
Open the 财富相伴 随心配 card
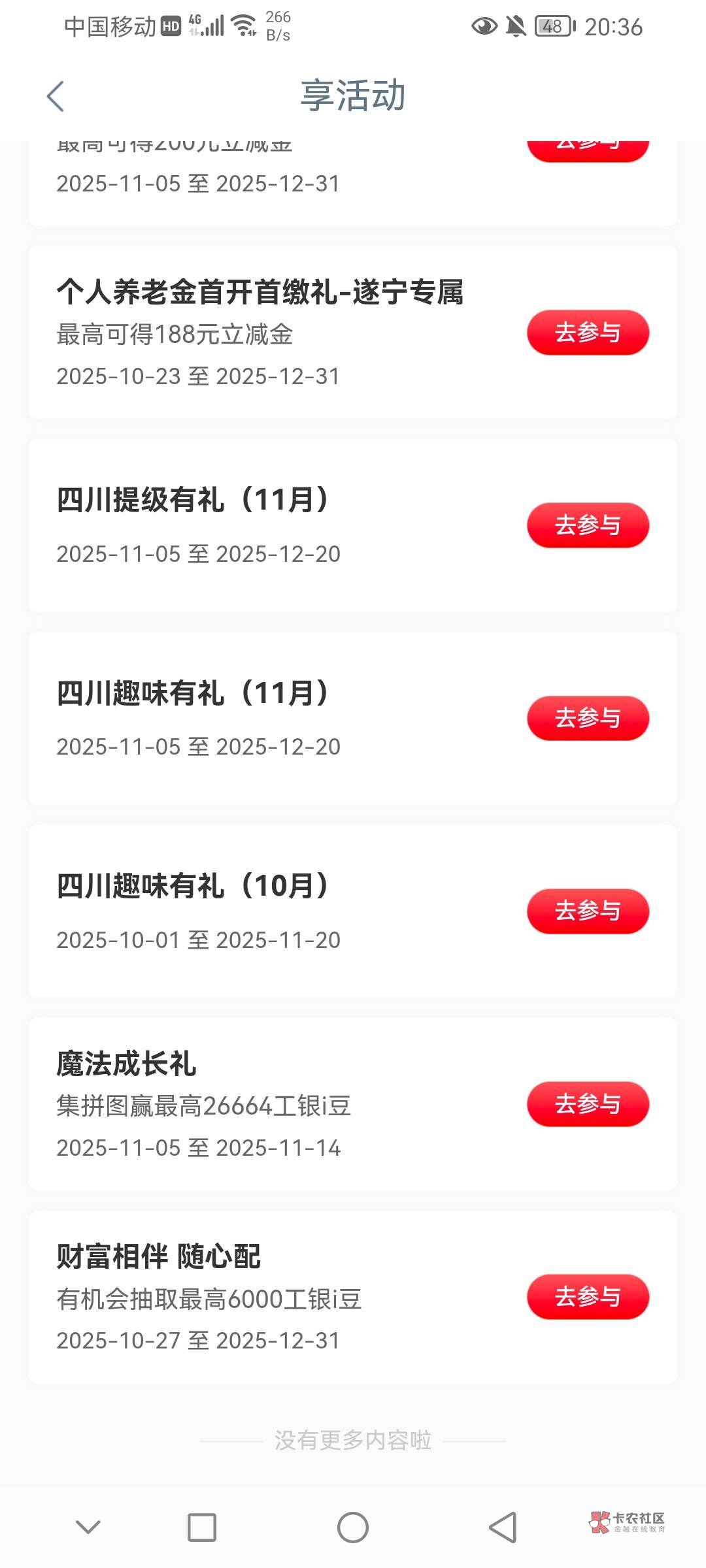click(x=261, y=1297)
